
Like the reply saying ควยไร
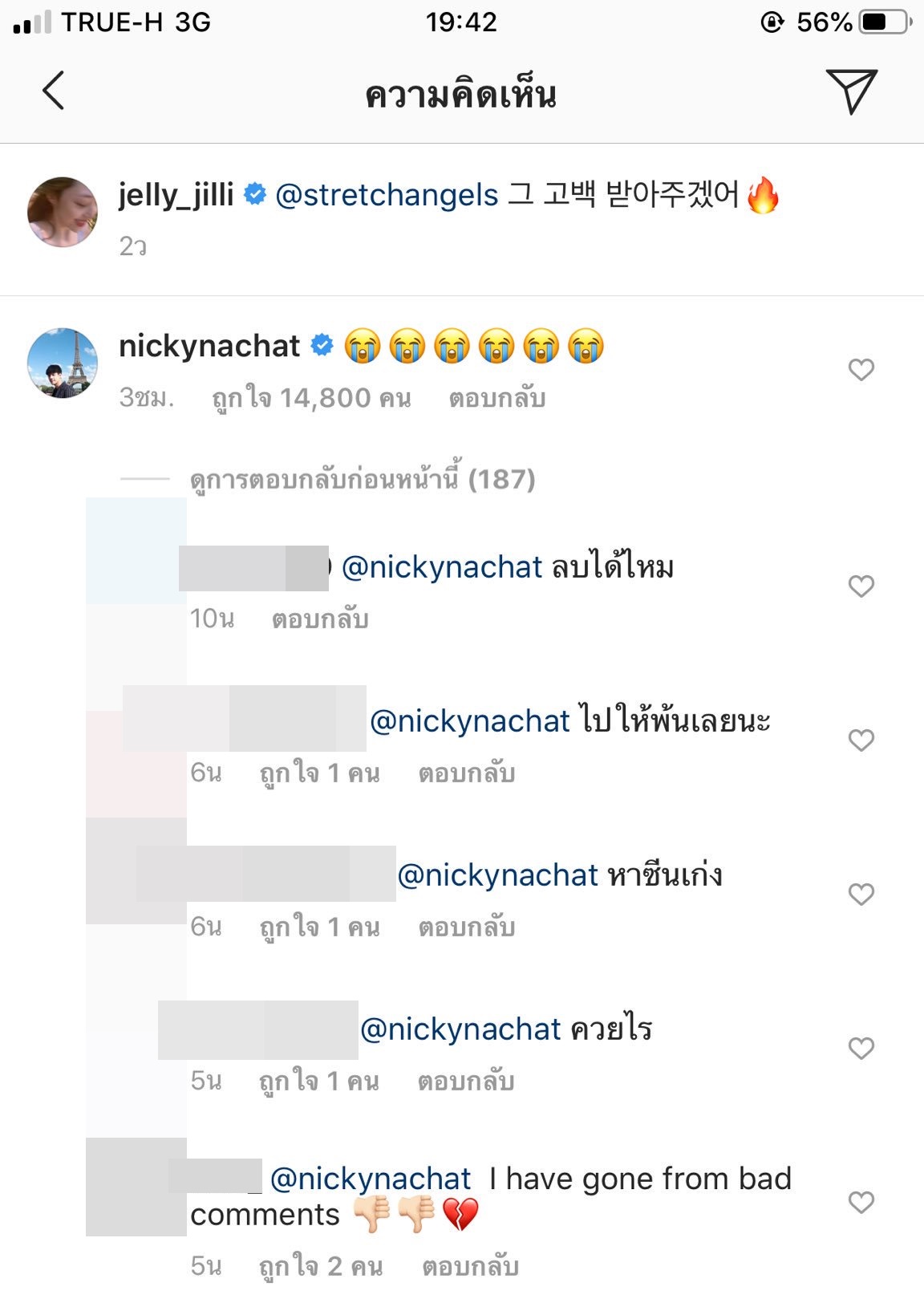pyautogui.click(x=861, y=1049)
